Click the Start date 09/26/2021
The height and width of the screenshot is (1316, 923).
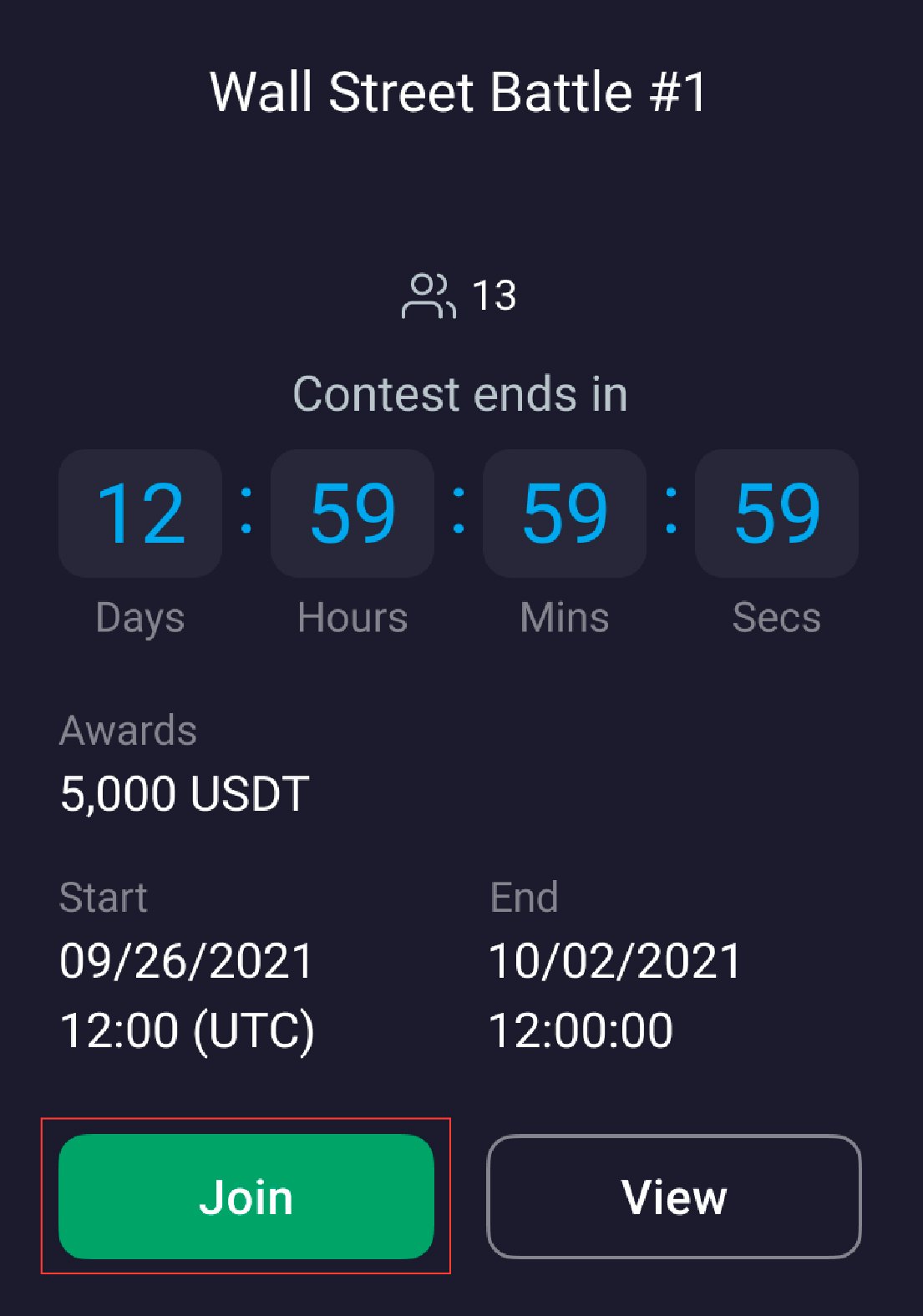(x=185, y=961)
